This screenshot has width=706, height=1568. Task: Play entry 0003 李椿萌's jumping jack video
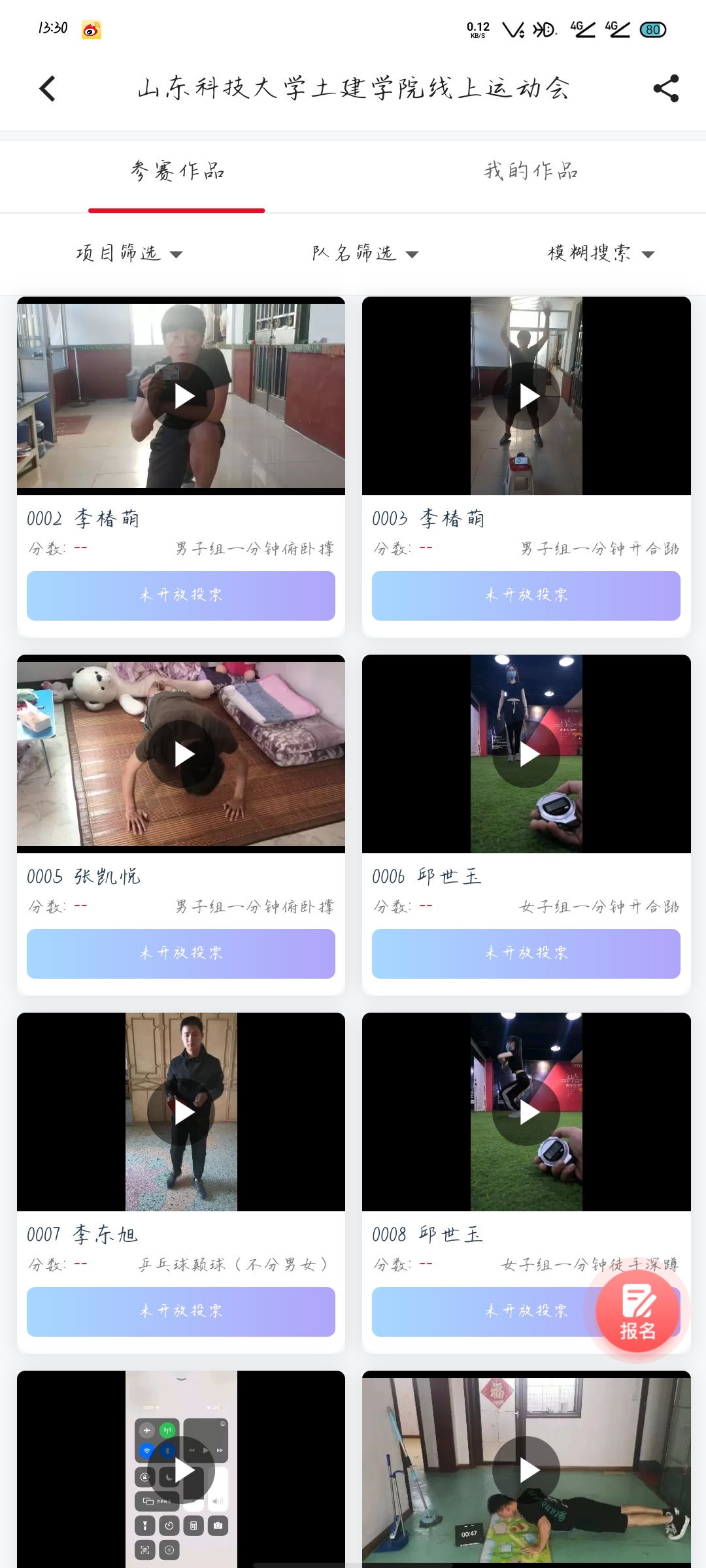pos(526,397)
